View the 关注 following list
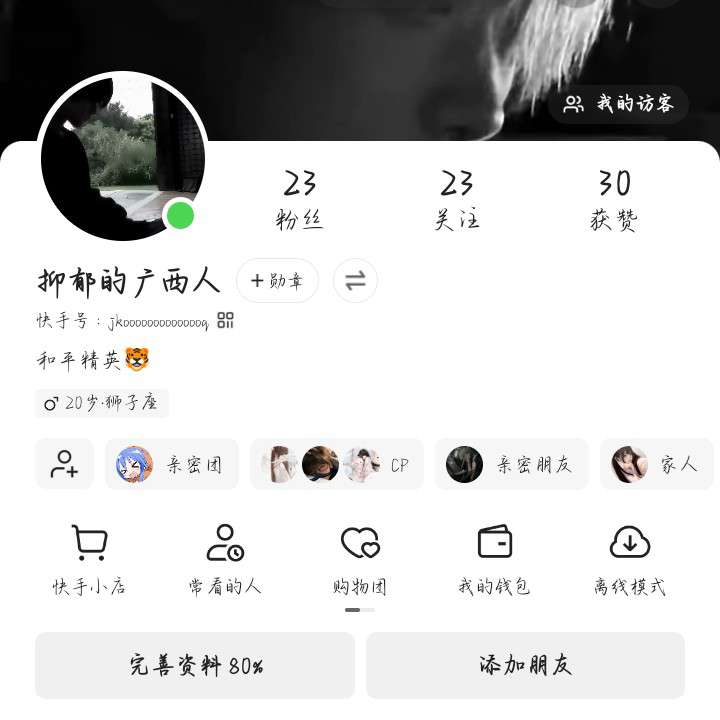 point(457,199)
